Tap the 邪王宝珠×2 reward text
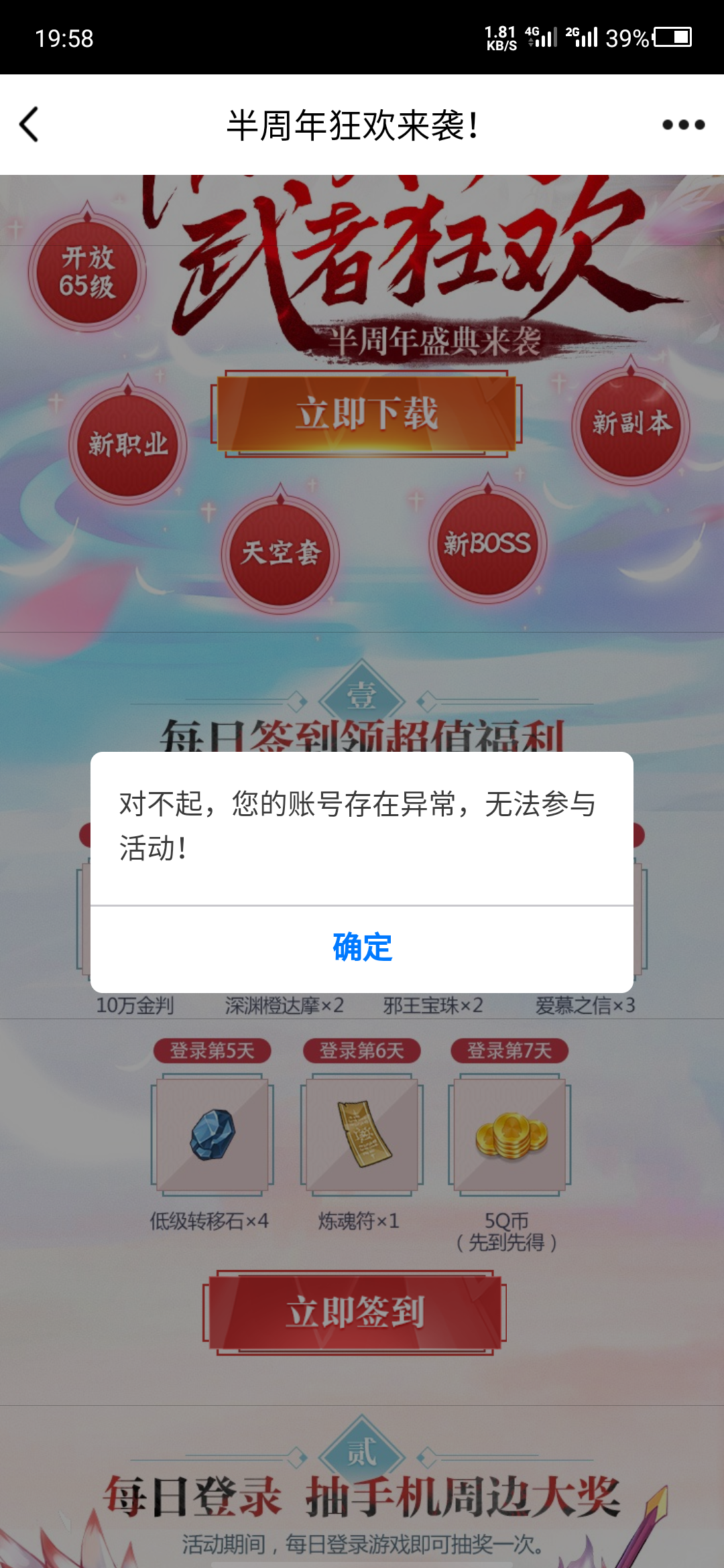 433,1004
